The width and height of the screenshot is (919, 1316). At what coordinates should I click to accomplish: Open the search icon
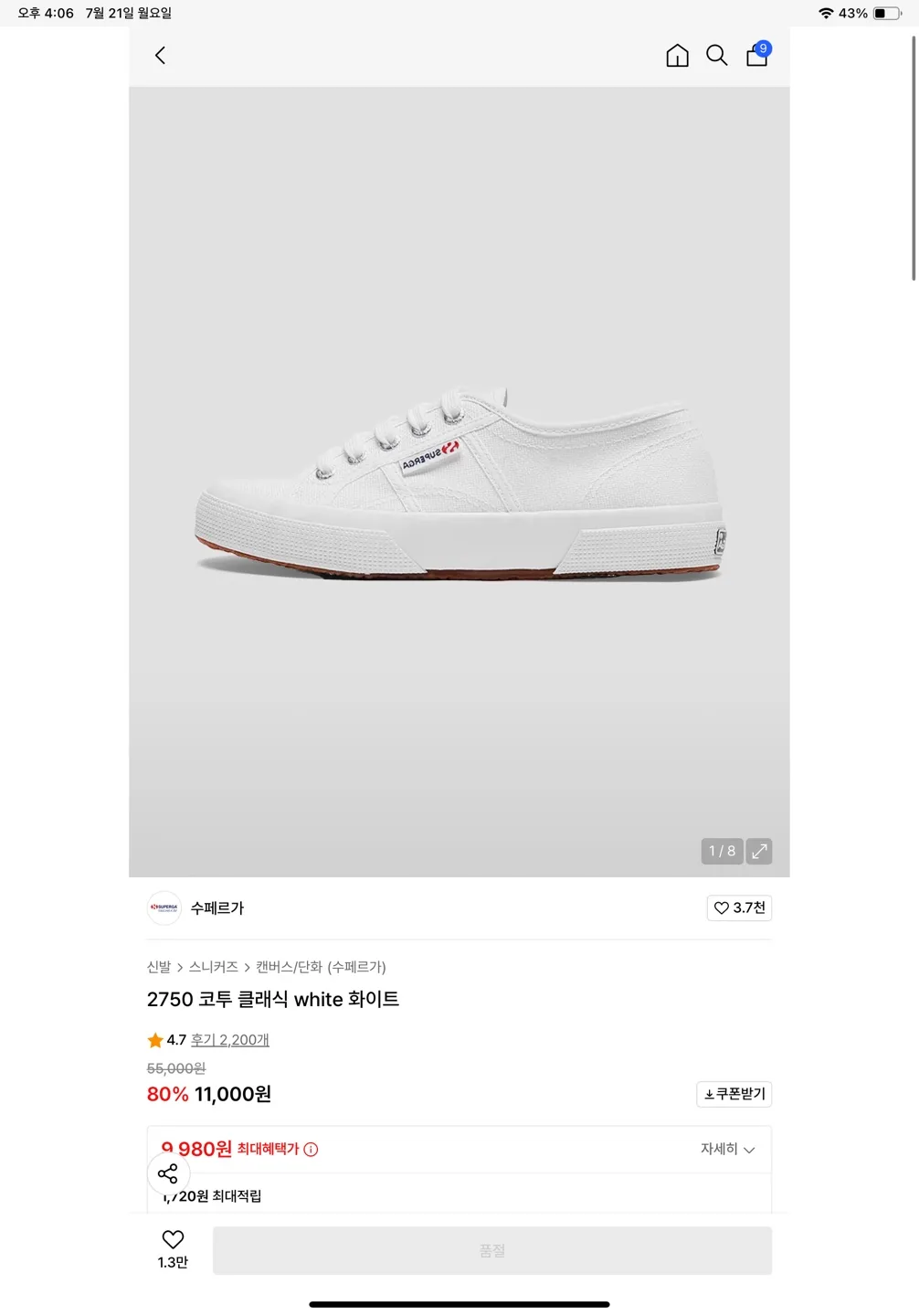point(717,56)
